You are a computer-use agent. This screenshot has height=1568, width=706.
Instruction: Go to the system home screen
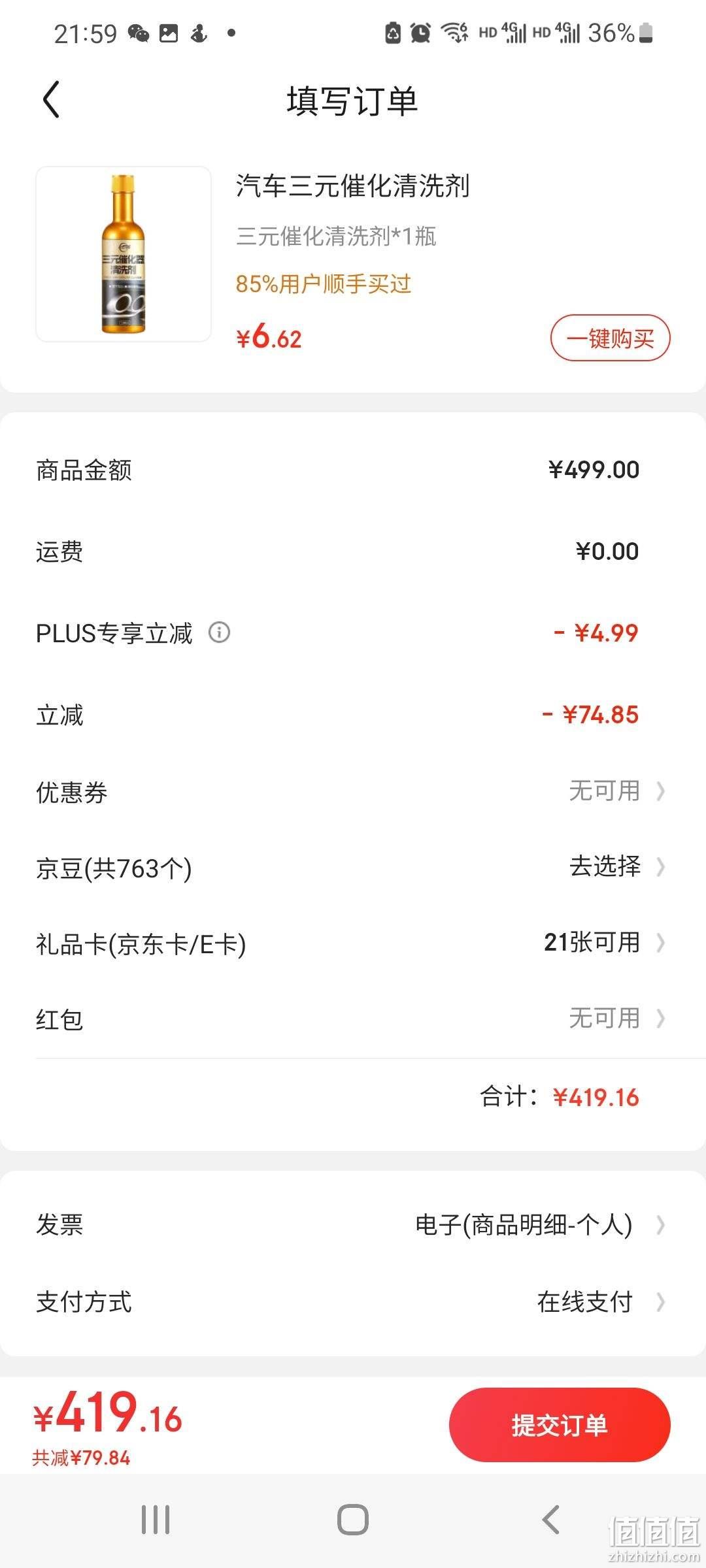(x=353, y=1520)
